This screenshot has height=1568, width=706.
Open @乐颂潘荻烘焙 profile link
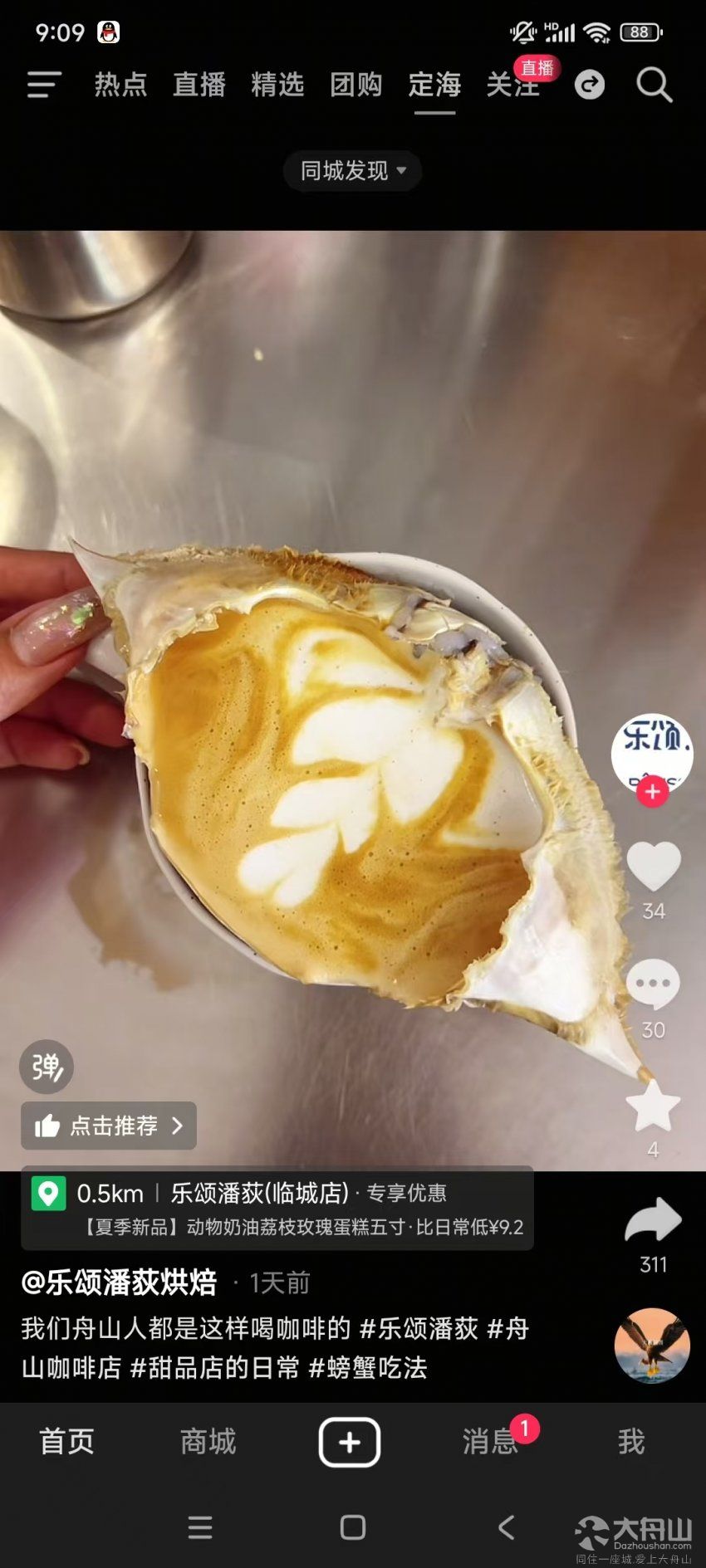[120, 1282]
